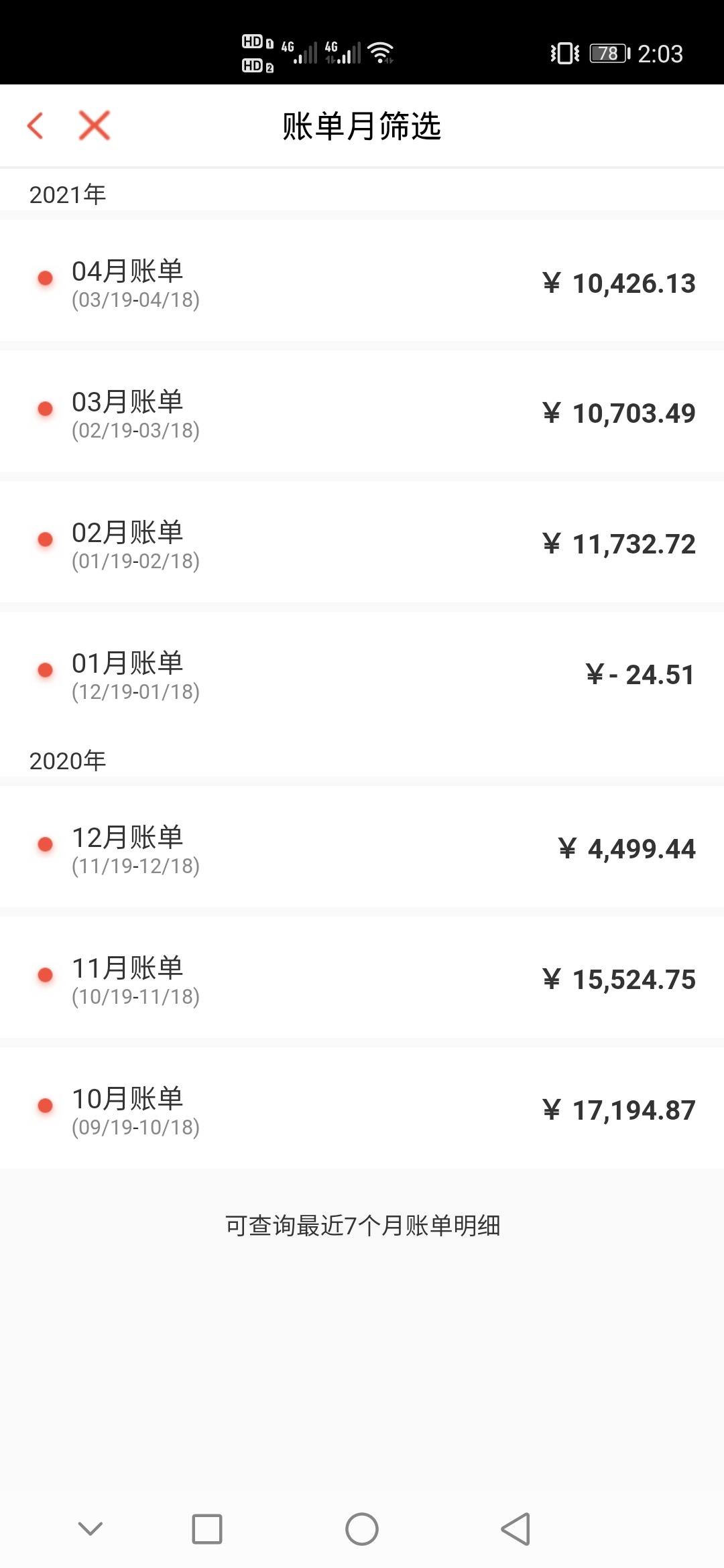This screenshot has height=1568, width=724.
Task: Open the 11月账单 for 15,524.75
Action: [x=362, y=978]
